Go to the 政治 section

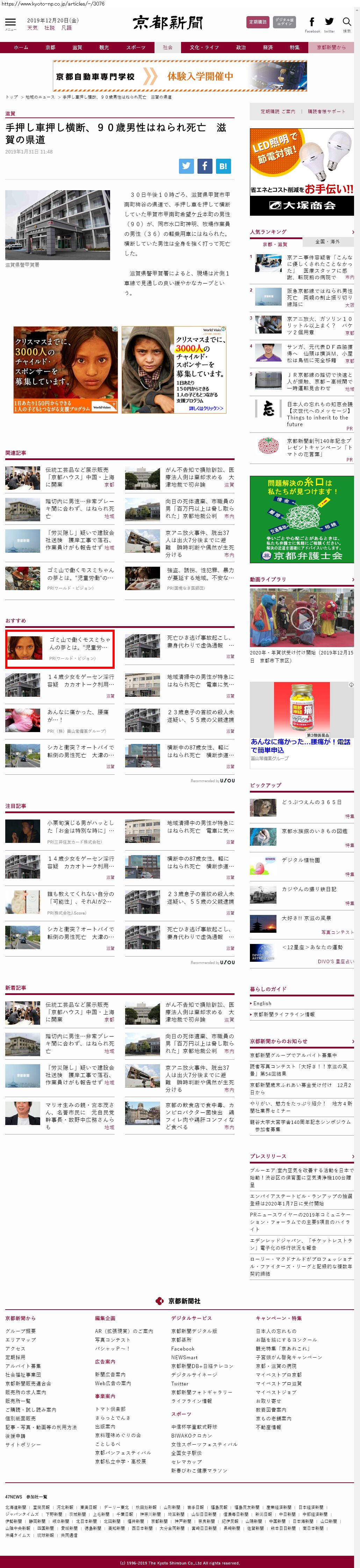pyautogui.click(x=241, y=48)
